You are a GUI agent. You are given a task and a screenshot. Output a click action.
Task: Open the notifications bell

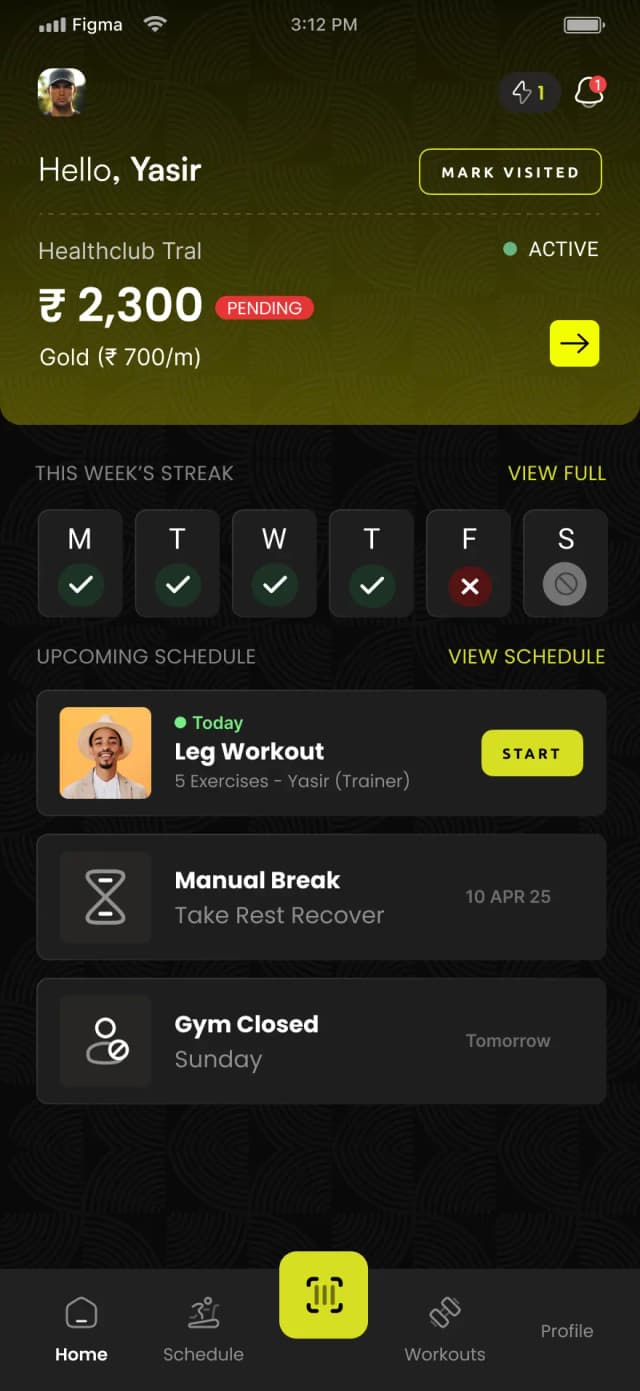tap(589, 92)
